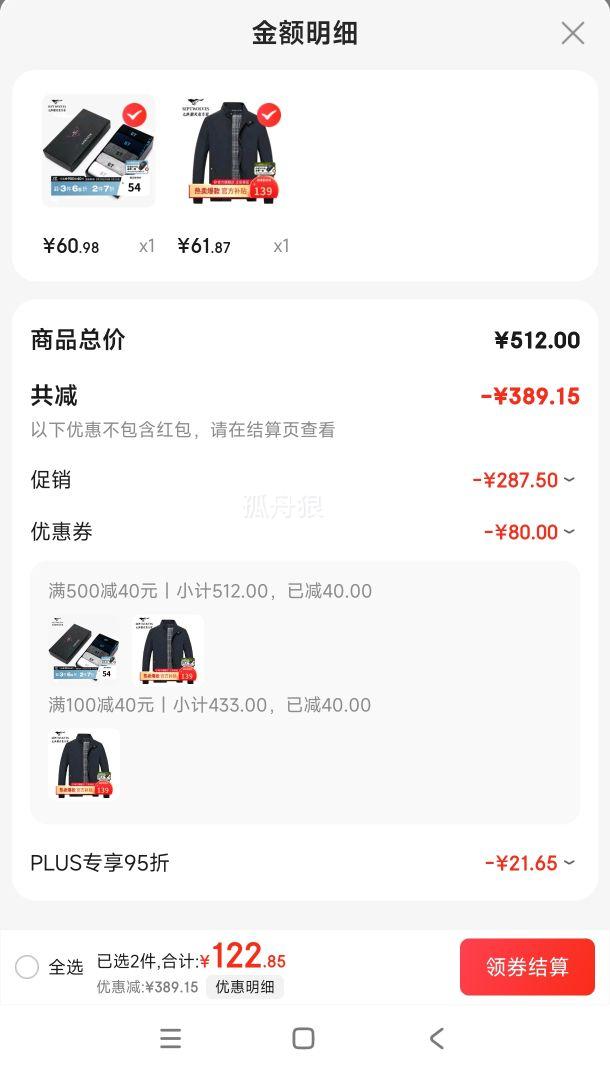Open gift box thumbnail under 满500减40元 coupon
610x1076 pixels.
point(84,649)
